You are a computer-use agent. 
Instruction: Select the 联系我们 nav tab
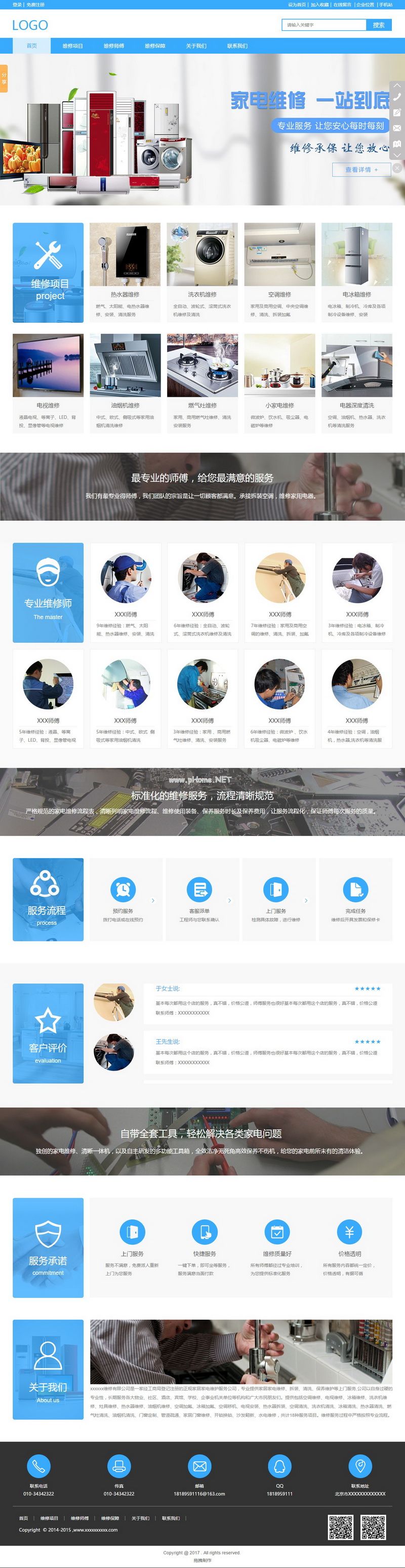click(x=237, y=46)
